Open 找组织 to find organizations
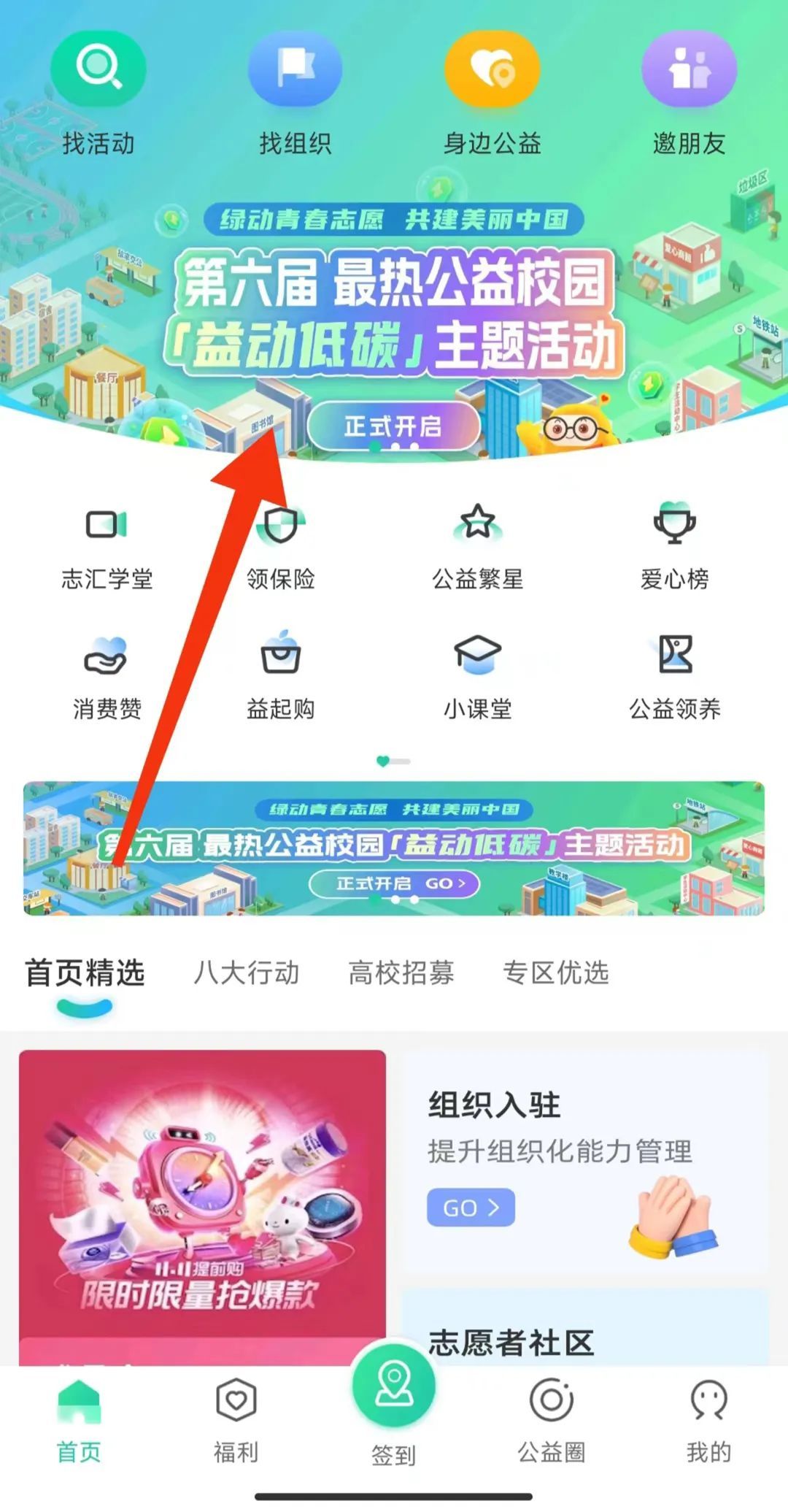Screen dimensions: 788x1512 [x=295, y=93]
